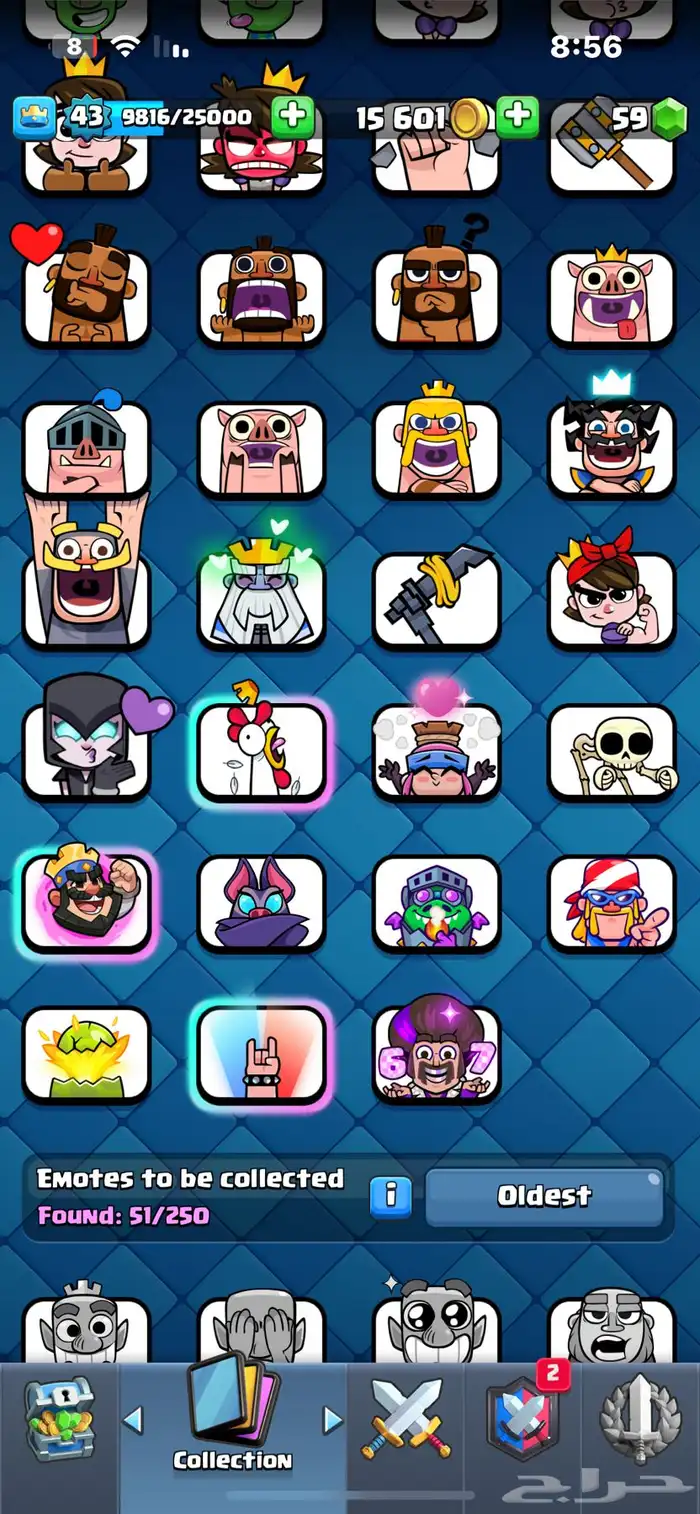Go to previous Collection section arrow
Image resolution: width=700 pixels, height=1514 pixels.
point(133,1418)
